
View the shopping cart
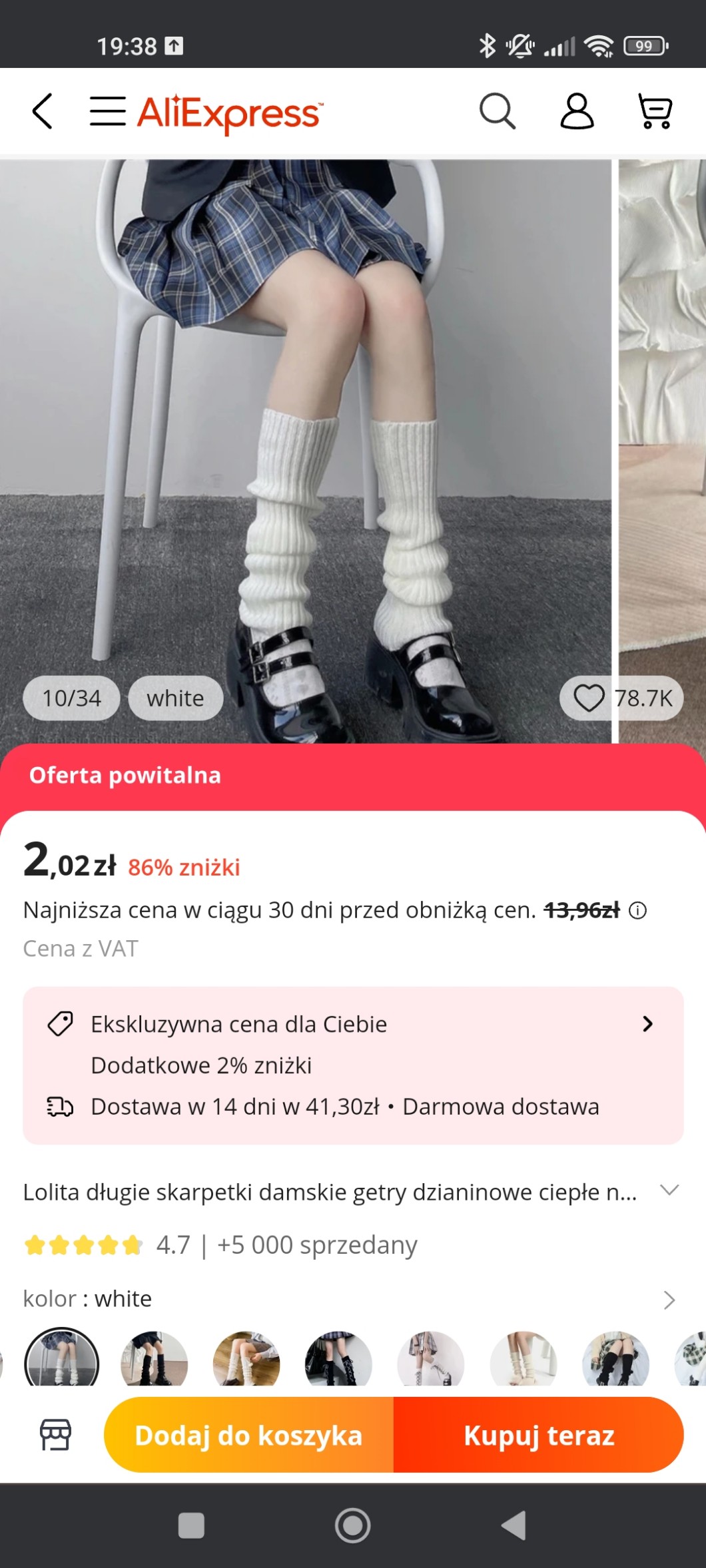click(655, 111)
